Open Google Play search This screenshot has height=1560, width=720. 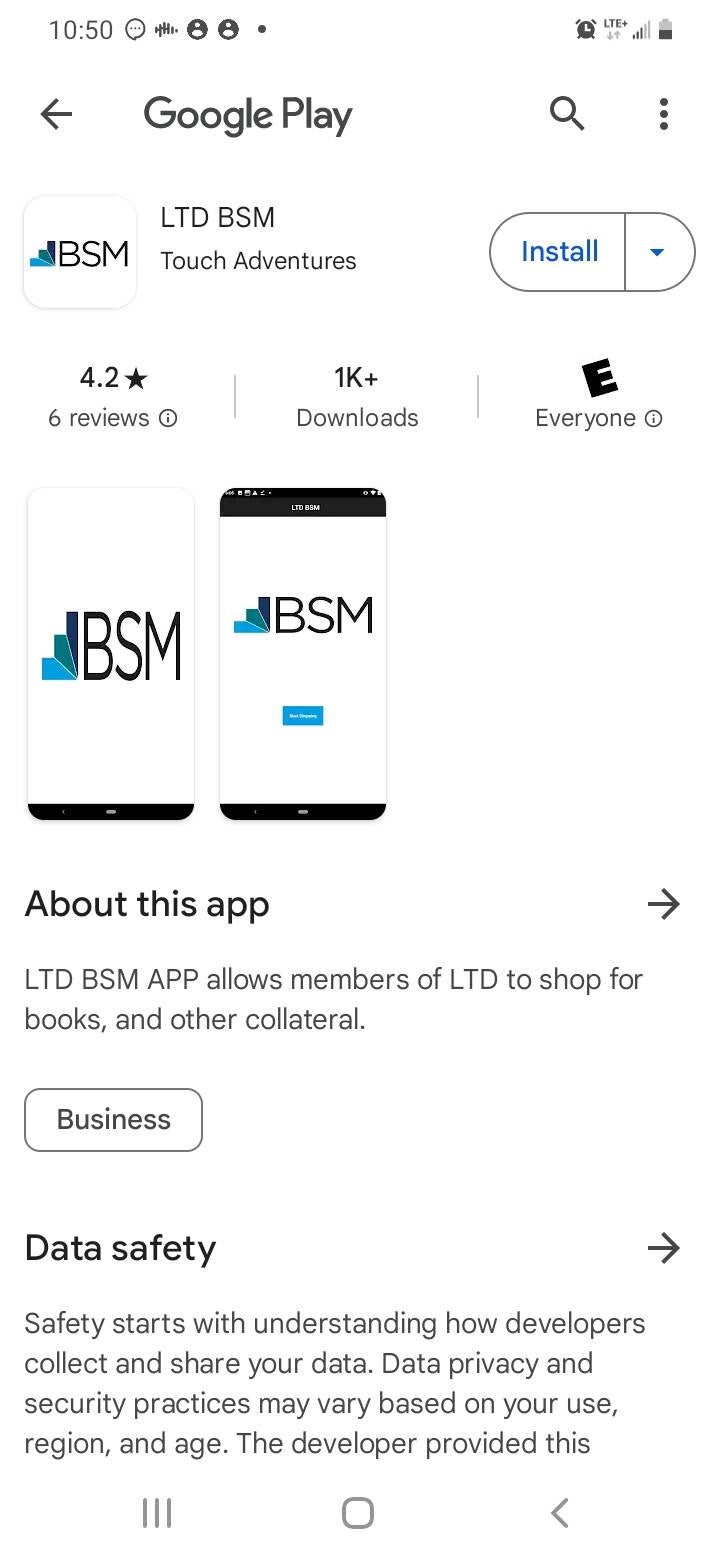tap(567, 114)
